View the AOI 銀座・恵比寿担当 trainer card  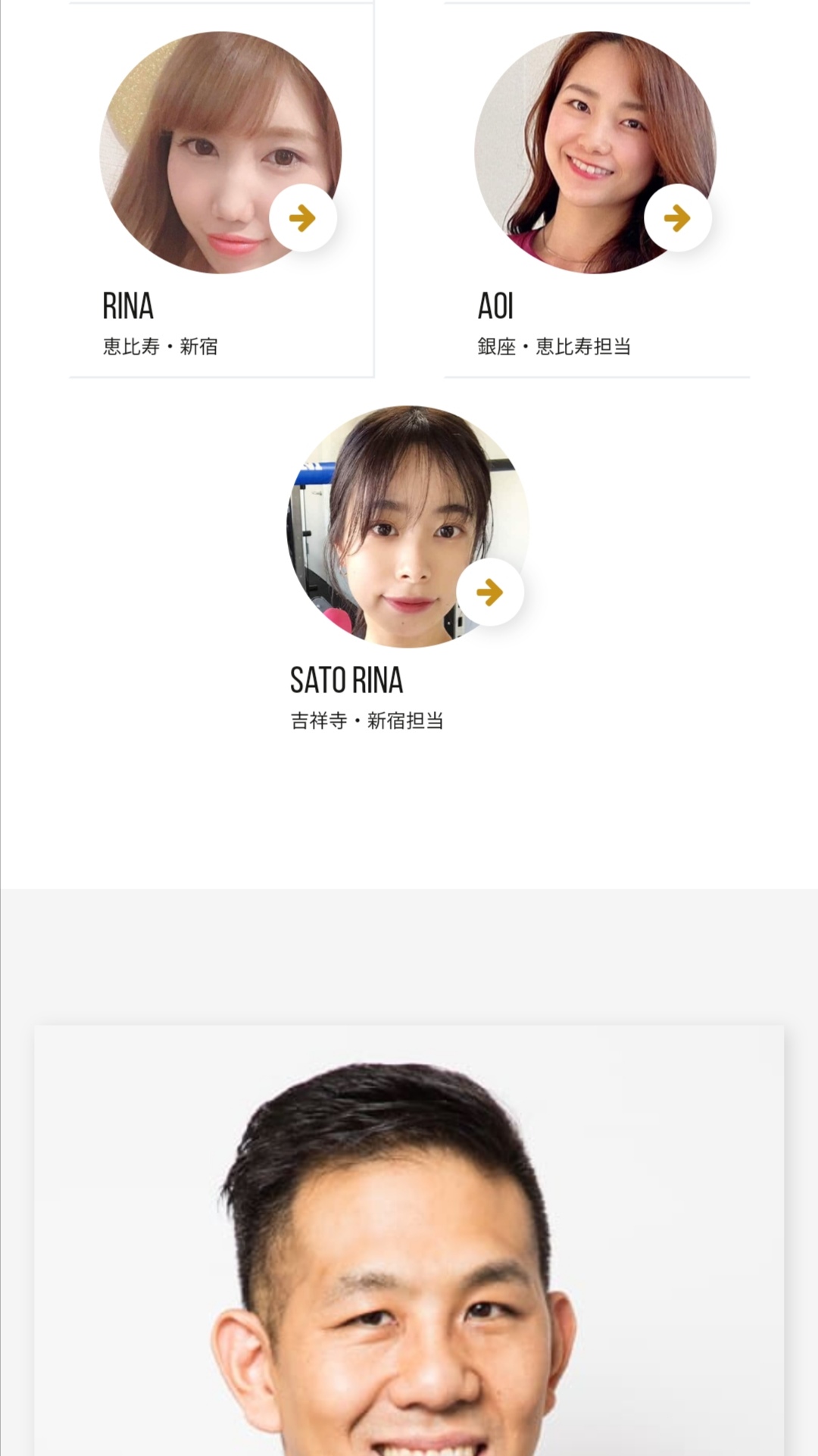point(597,190)
